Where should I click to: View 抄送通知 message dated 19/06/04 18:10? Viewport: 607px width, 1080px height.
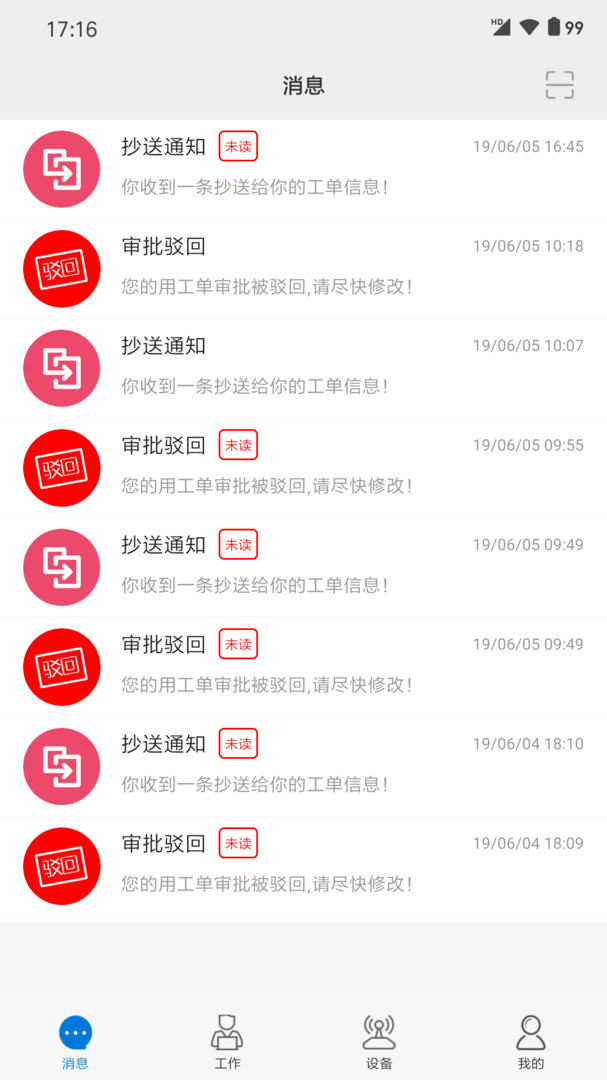(303, 766)
